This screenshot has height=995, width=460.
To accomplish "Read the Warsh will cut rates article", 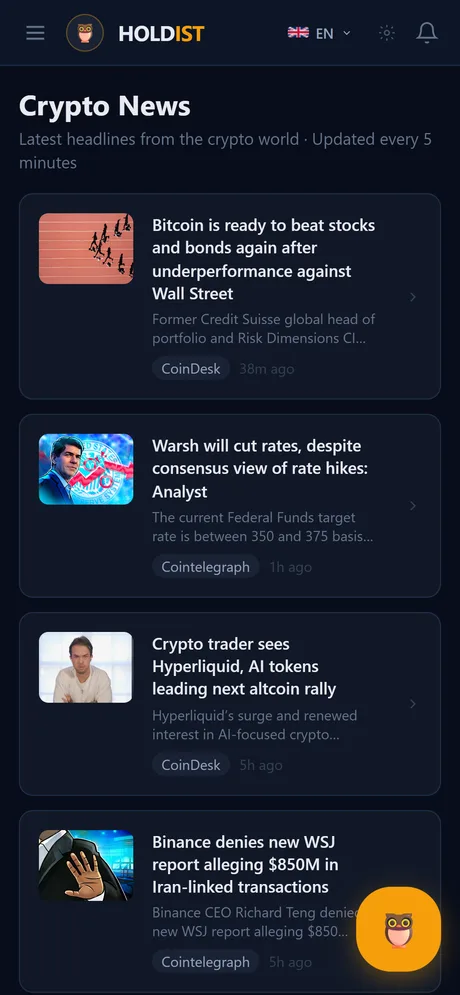I will tap(230, 506).
